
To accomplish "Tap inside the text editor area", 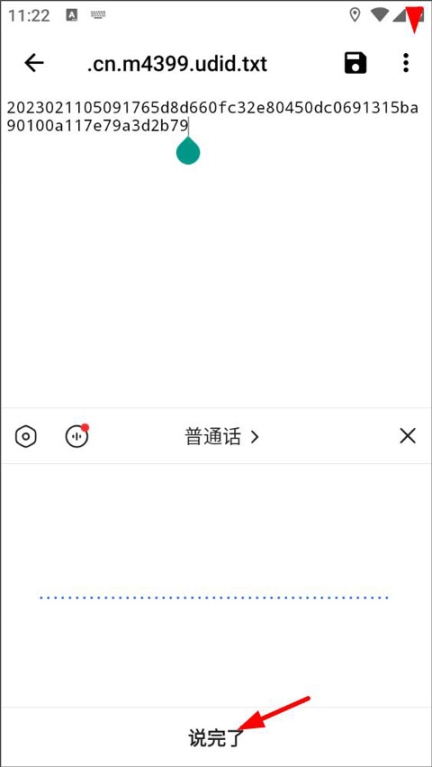I will tap(216, 251).
